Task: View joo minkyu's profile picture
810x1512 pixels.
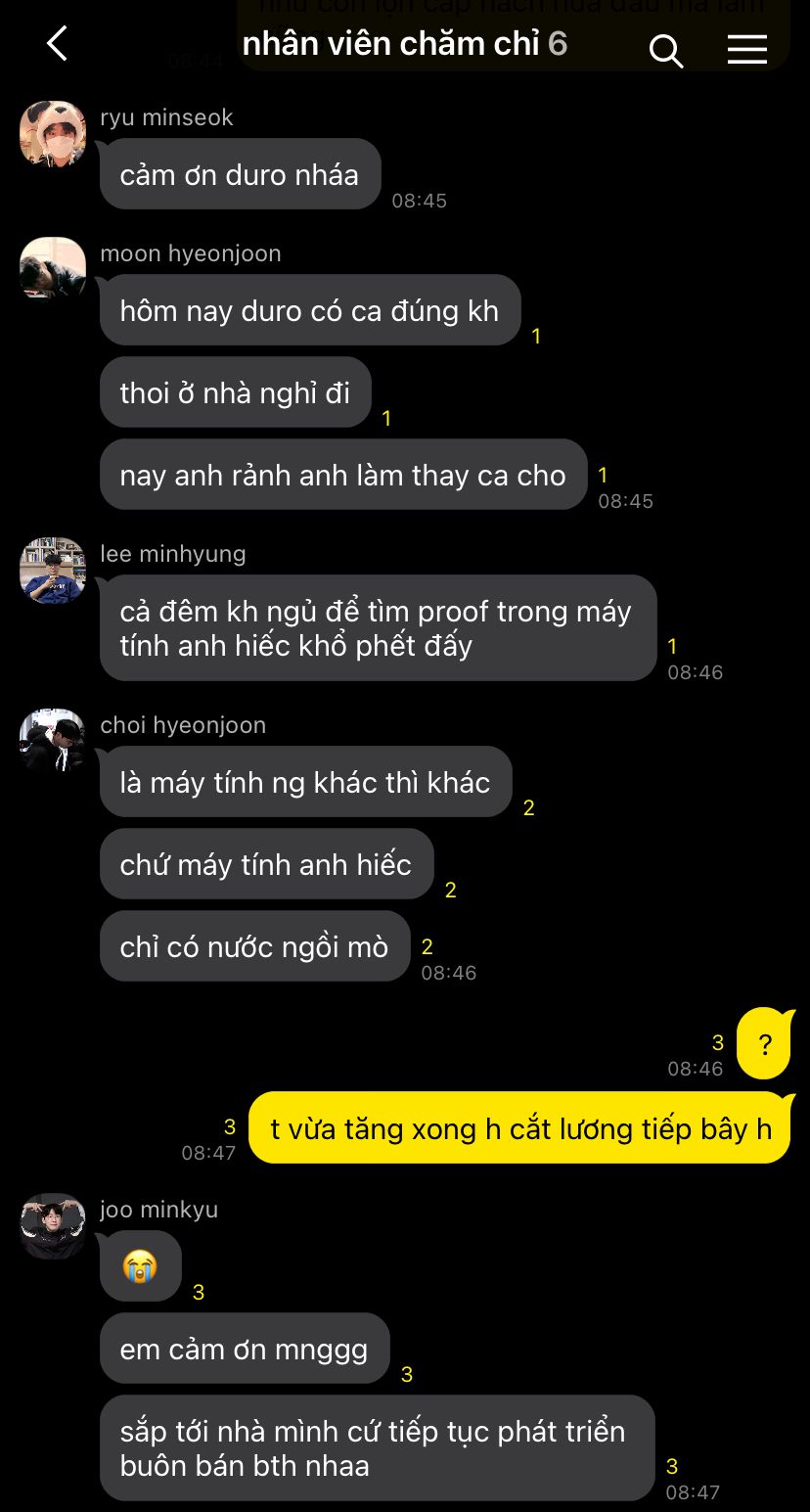Action: pos(53,1225)
